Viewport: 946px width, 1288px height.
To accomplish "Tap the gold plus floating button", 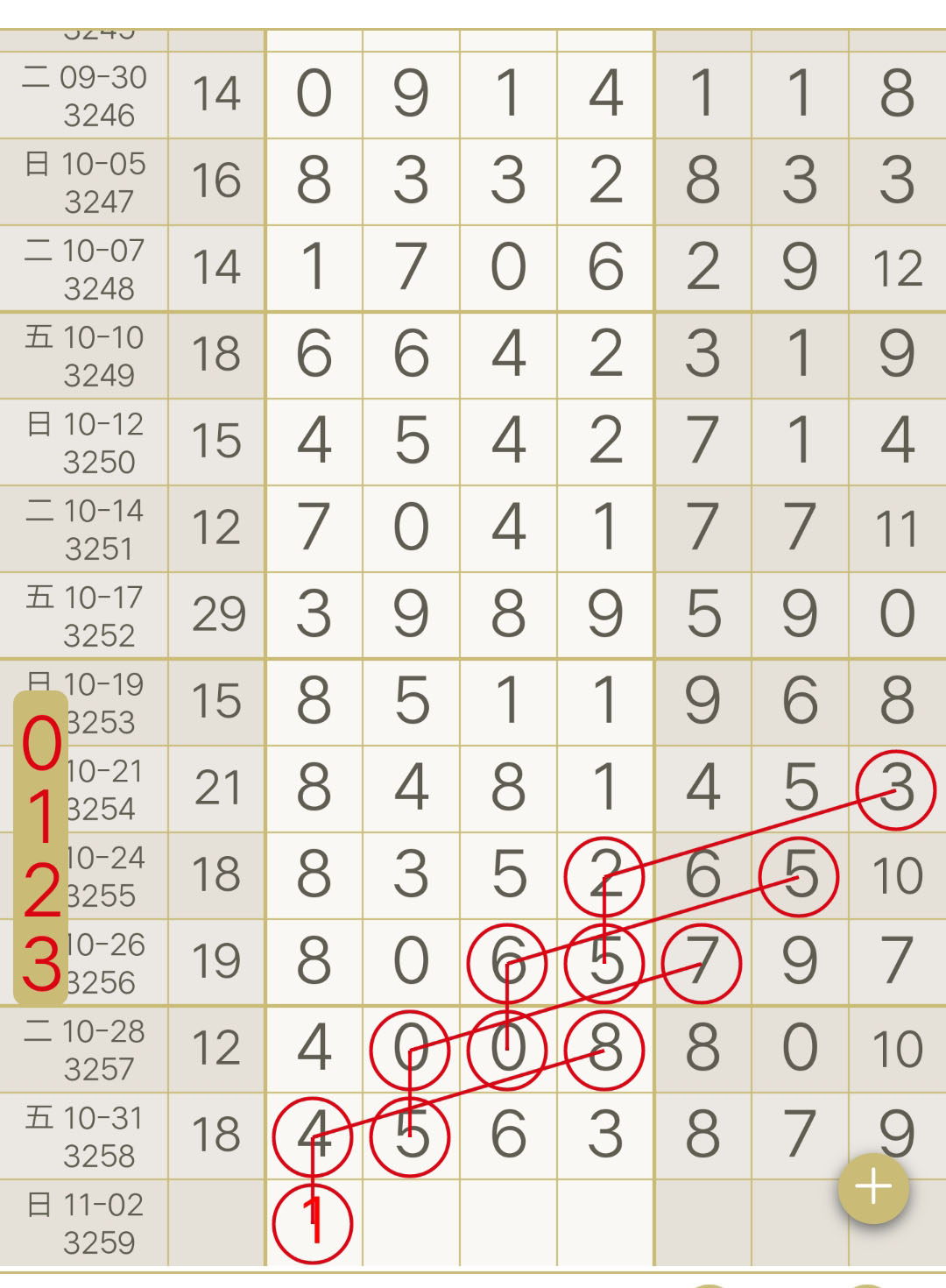I will tap(873, 1188).
